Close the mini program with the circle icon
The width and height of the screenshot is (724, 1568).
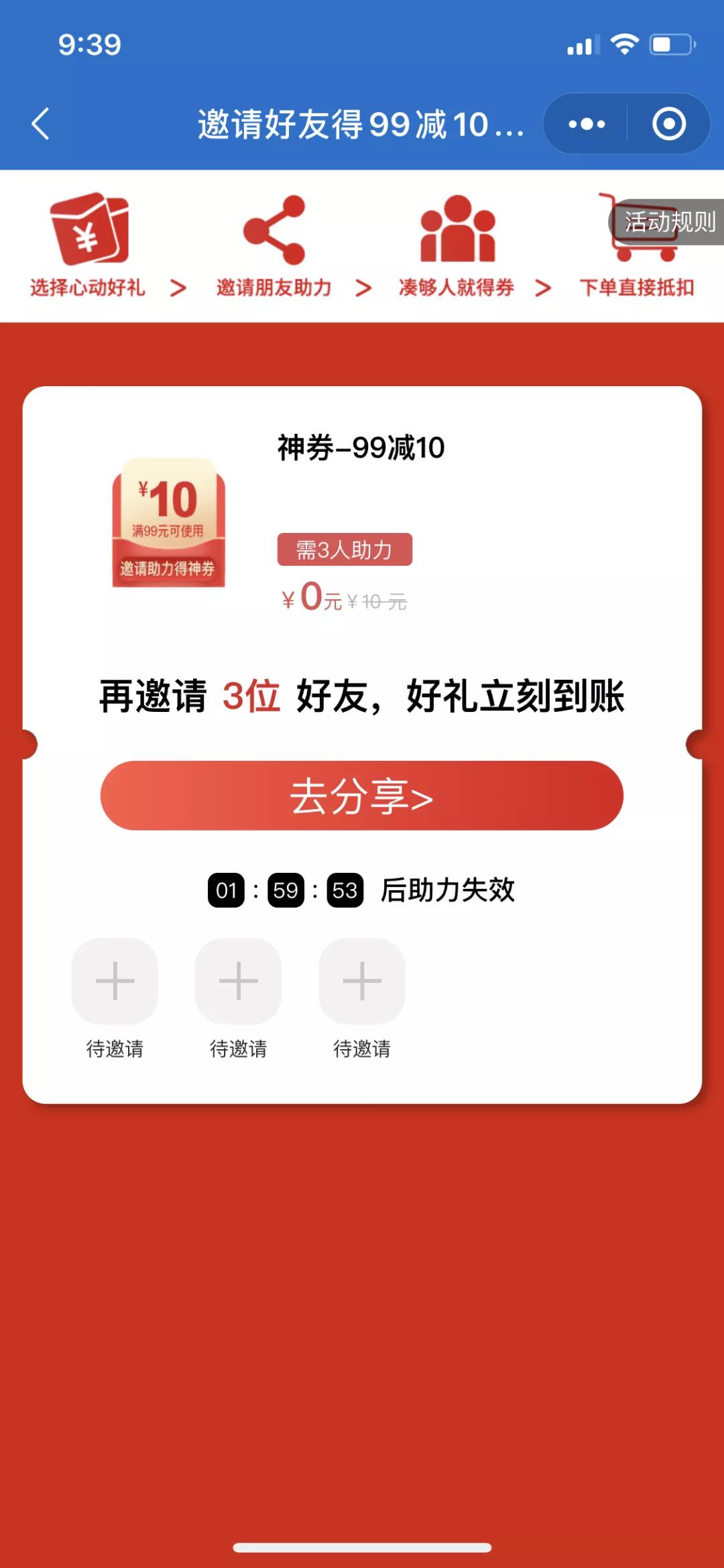669,124
